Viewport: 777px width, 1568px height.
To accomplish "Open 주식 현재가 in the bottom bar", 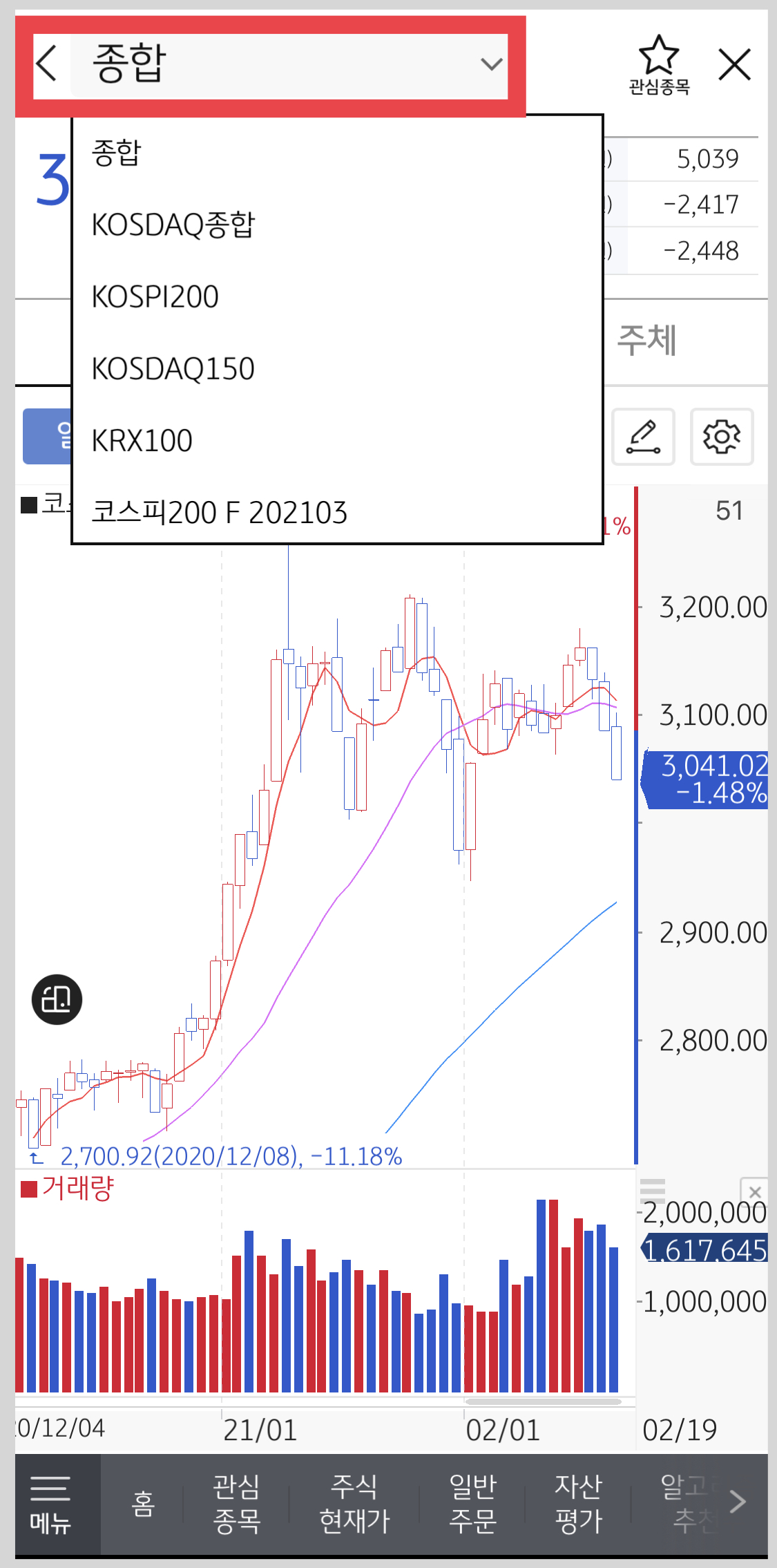I will pyautogui.click(x=354, y=1503).
